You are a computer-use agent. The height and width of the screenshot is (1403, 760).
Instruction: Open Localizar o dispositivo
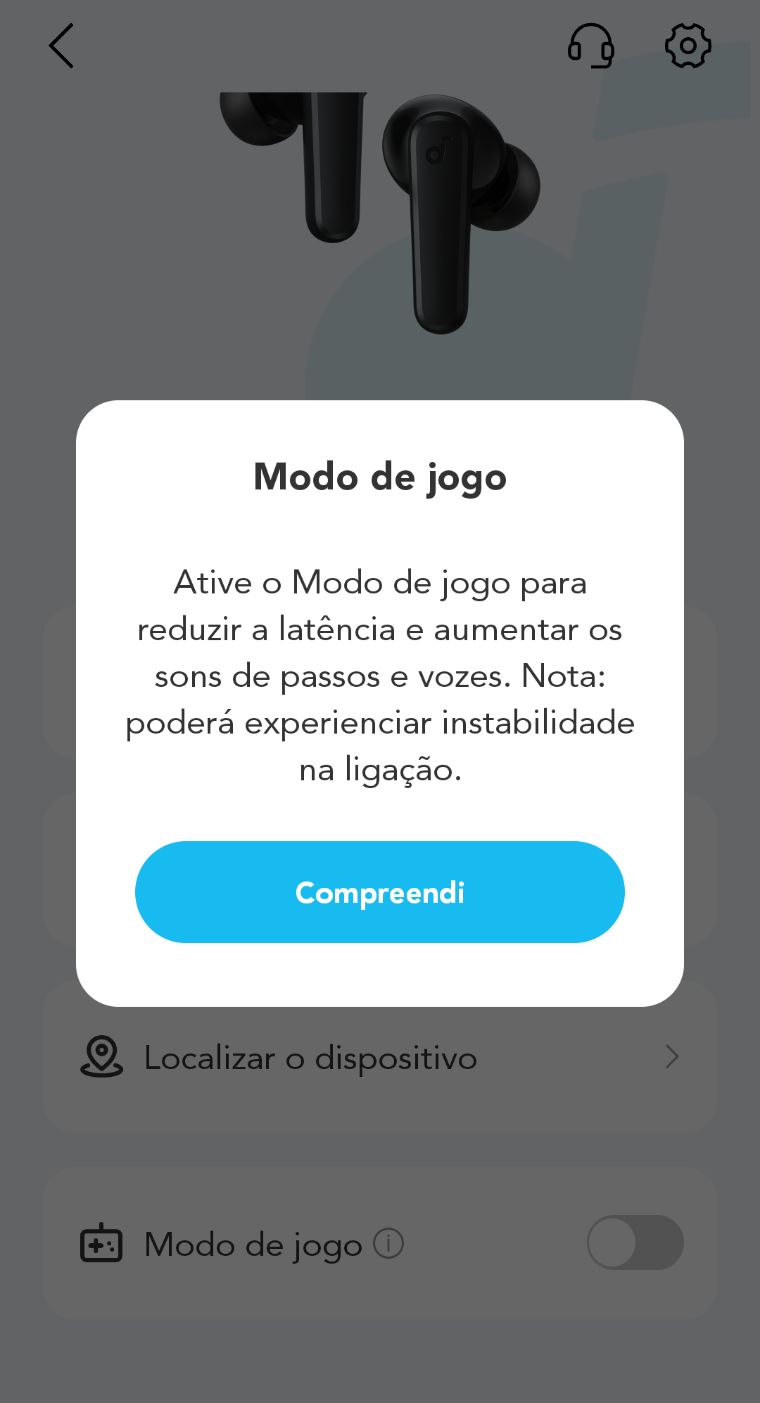coord(380,1057)
